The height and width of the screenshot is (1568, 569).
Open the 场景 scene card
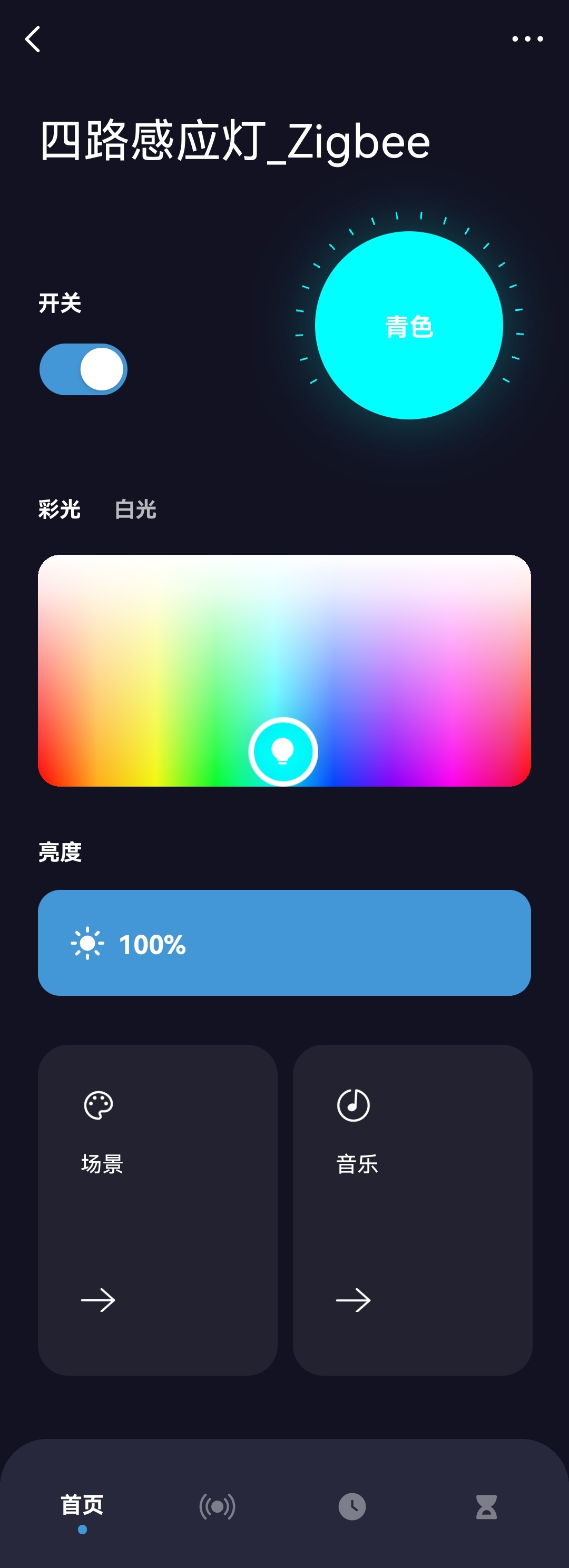(158, 1210)
